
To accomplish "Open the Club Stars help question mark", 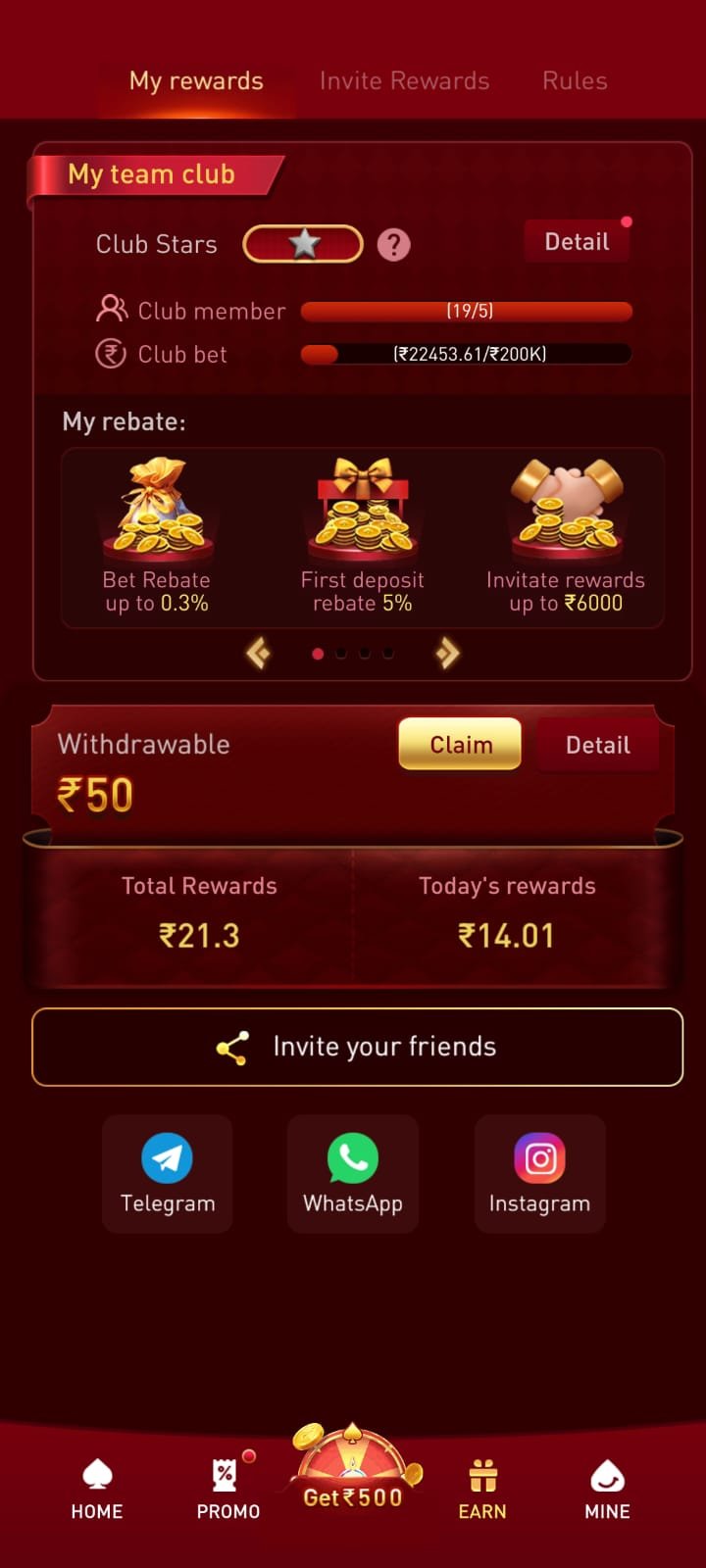I will [x=394, y=244].
